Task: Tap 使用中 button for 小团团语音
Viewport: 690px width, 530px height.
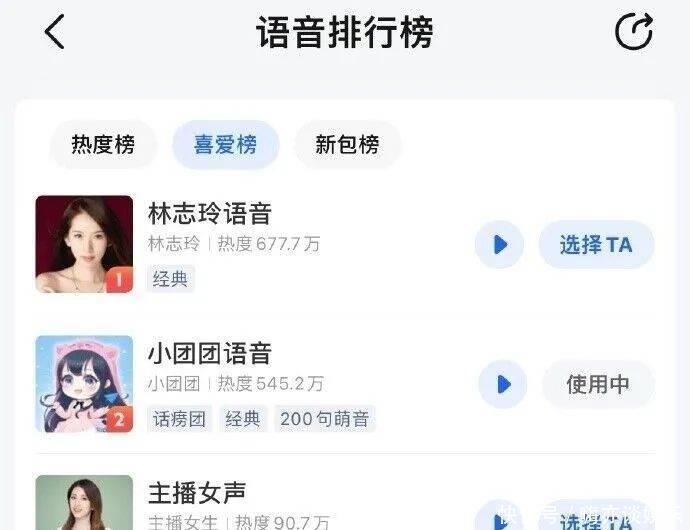Action: (x=598, y=384)
